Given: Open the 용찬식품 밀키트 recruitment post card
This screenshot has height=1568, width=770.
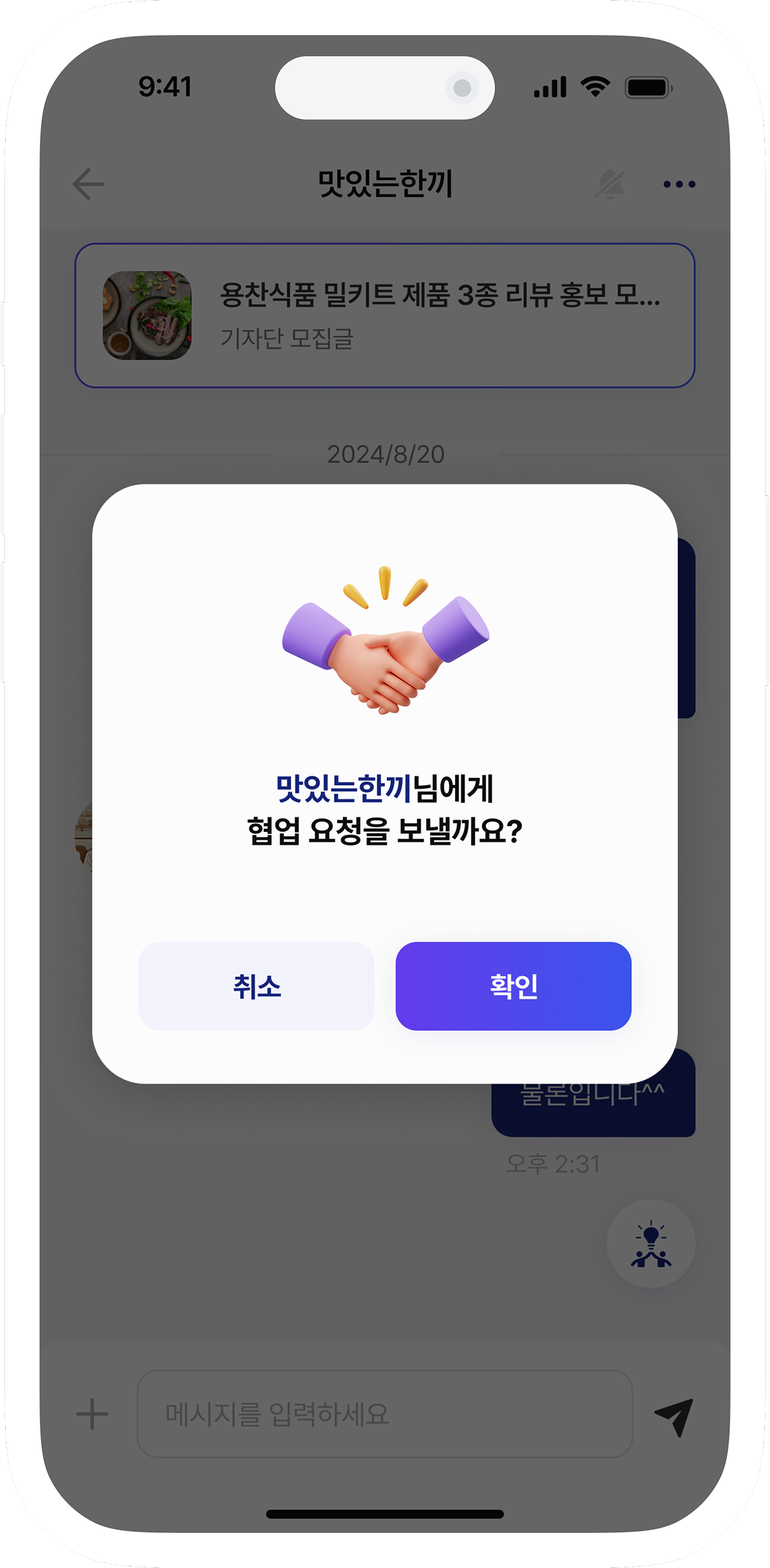Looking at the screenshot, I should tap(385, 316).
